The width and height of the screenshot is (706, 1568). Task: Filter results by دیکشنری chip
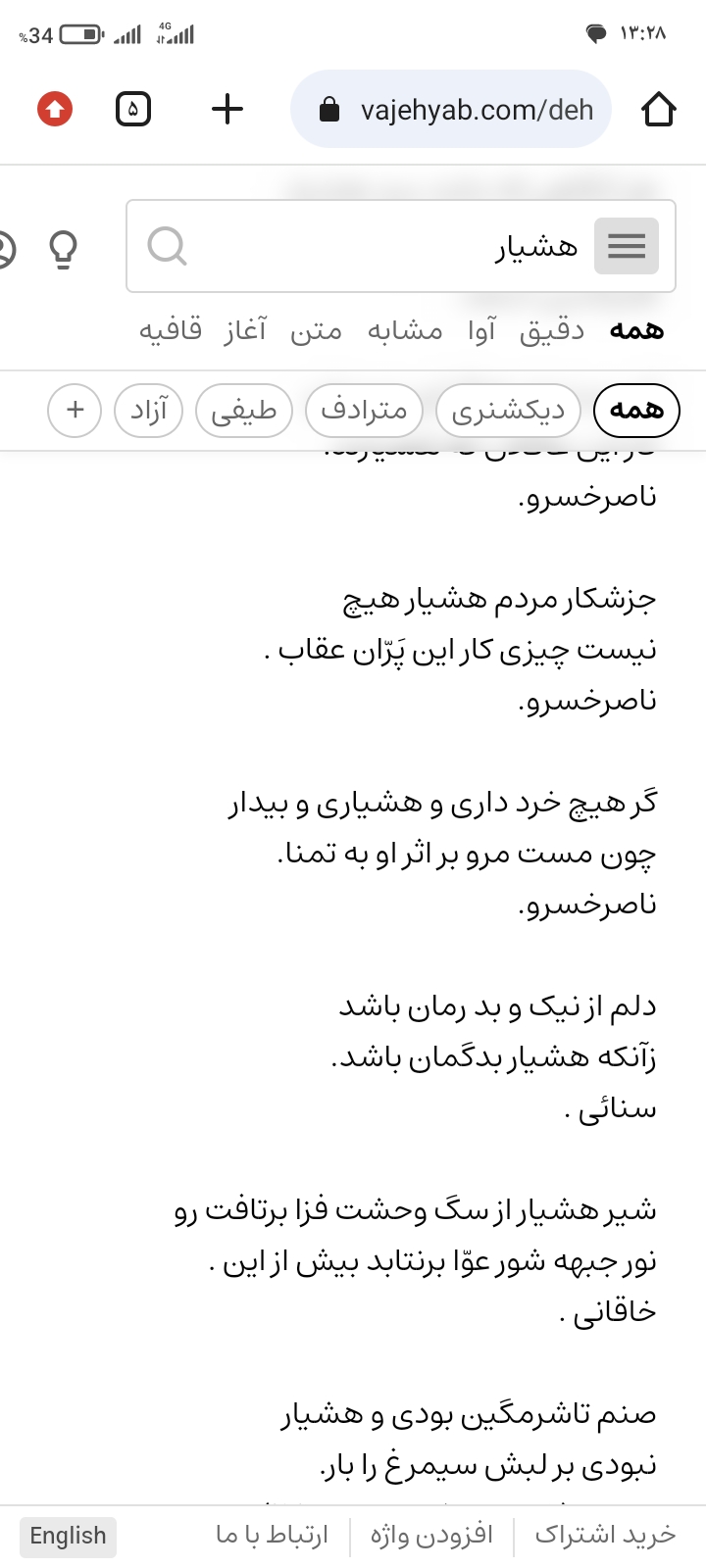[x=508, y=410]
